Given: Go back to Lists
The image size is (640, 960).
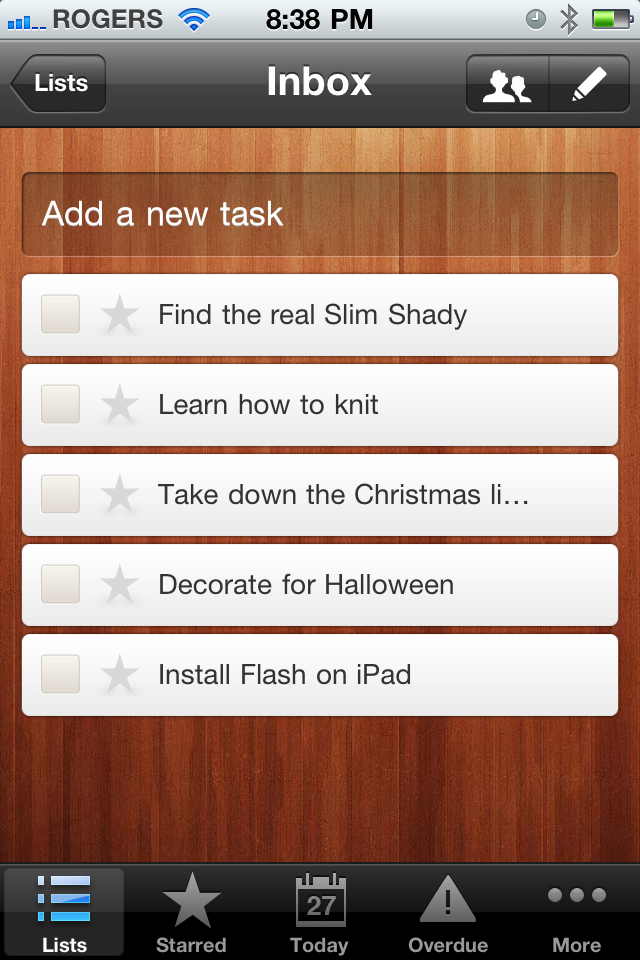Looking at the screenshot, I should (x=58, y=83).
